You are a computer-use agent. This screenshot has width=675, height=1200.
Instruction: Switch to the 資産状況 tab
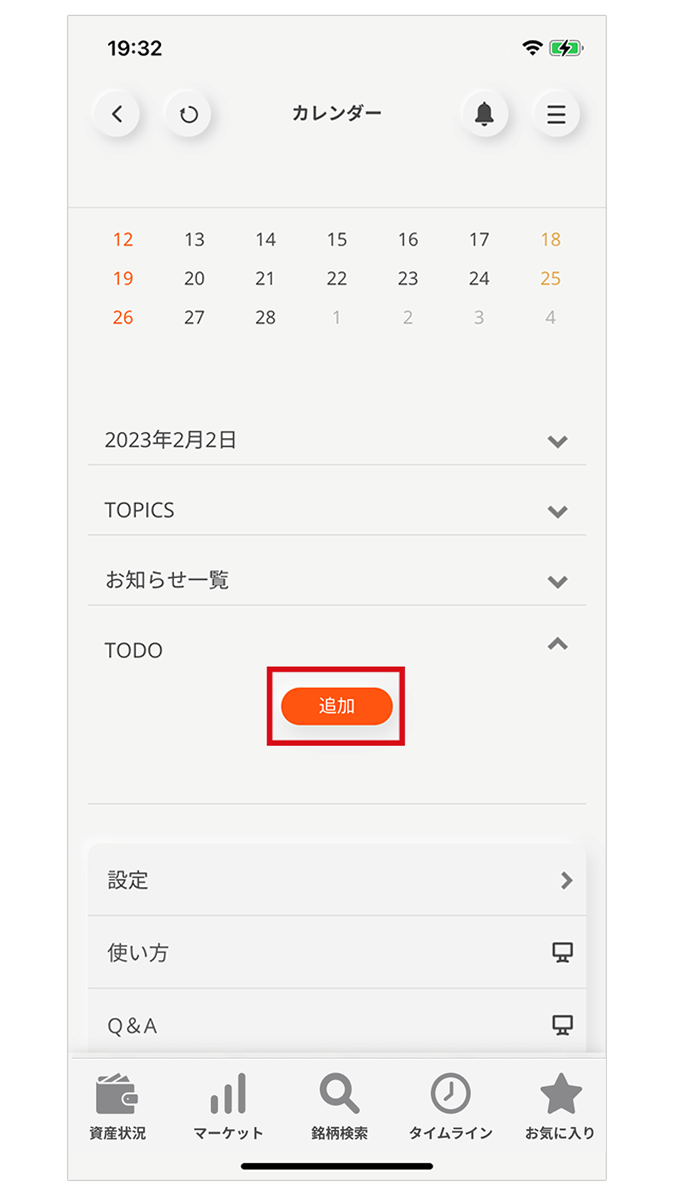coord(117,1107)
